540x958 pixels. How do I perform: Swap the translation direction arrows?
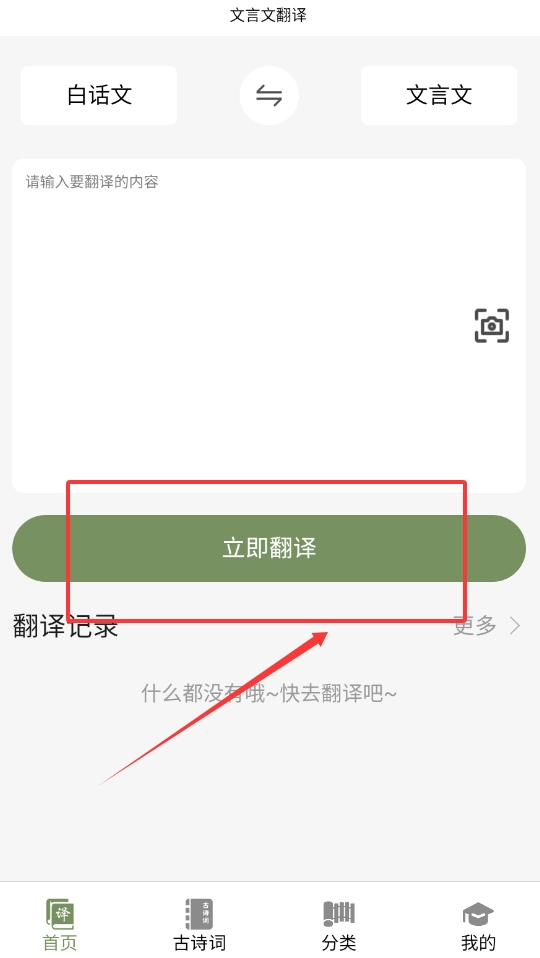coord(269,95)
